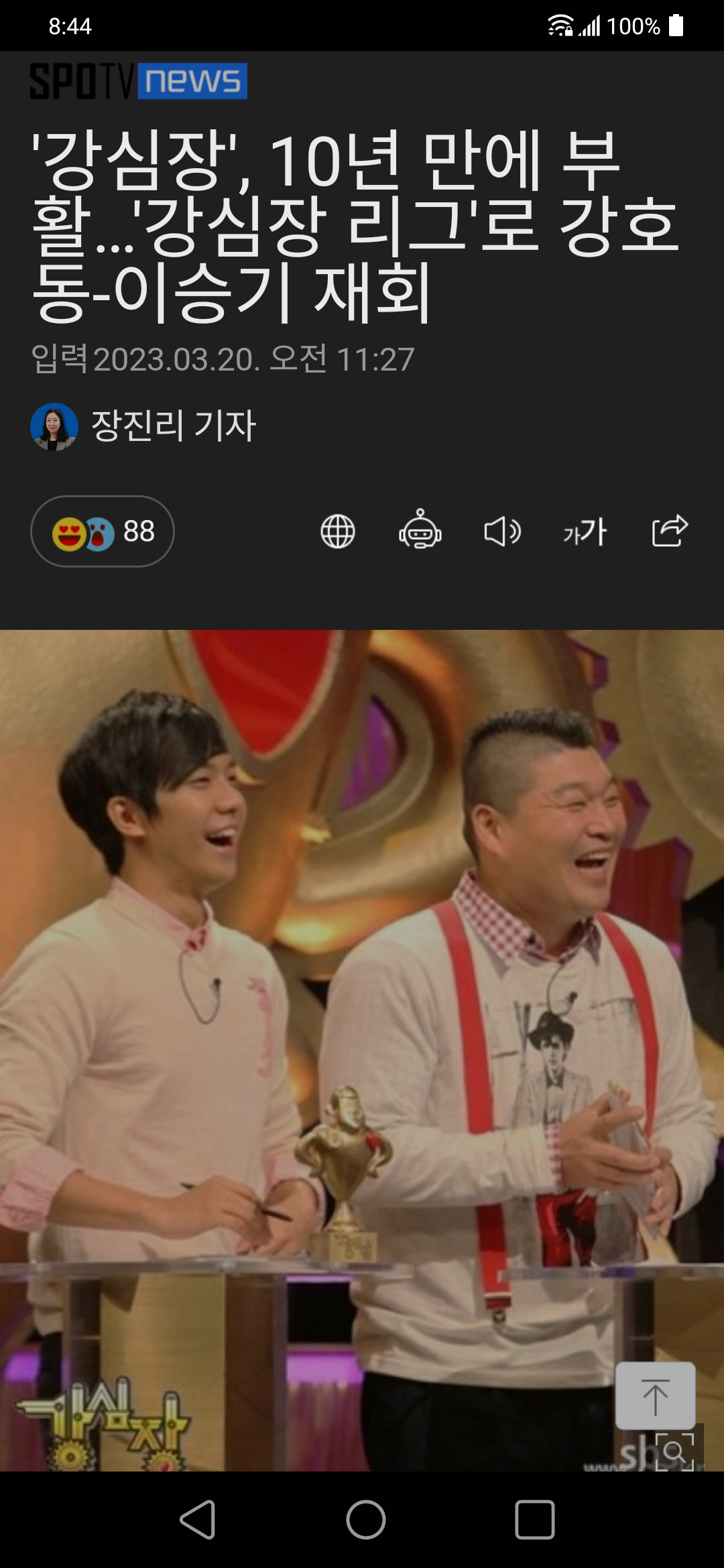This screenshot has width=724, height=1568.
Task: Tap the SPOTV news logo
Action: (139, 81)
